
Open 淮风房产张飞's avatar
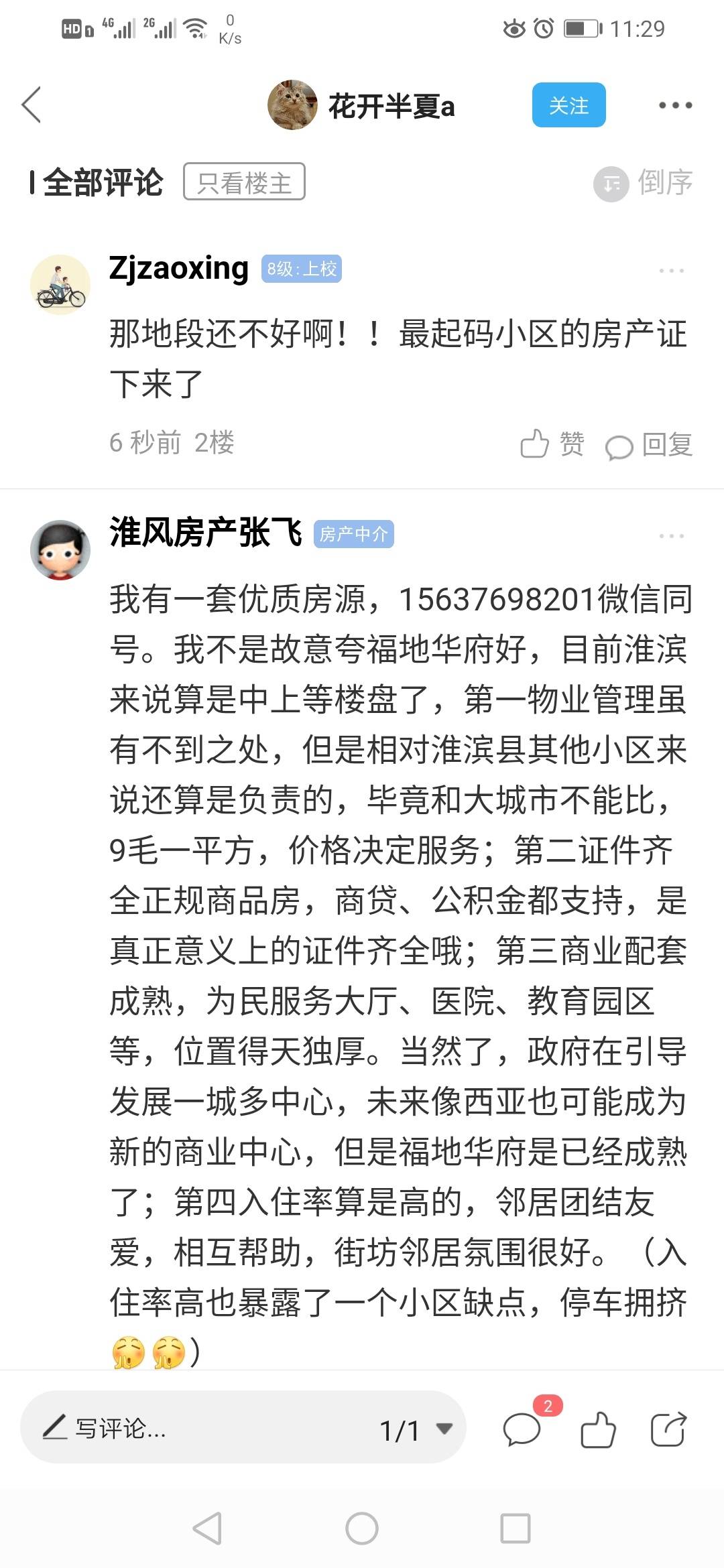click(60, 550)
